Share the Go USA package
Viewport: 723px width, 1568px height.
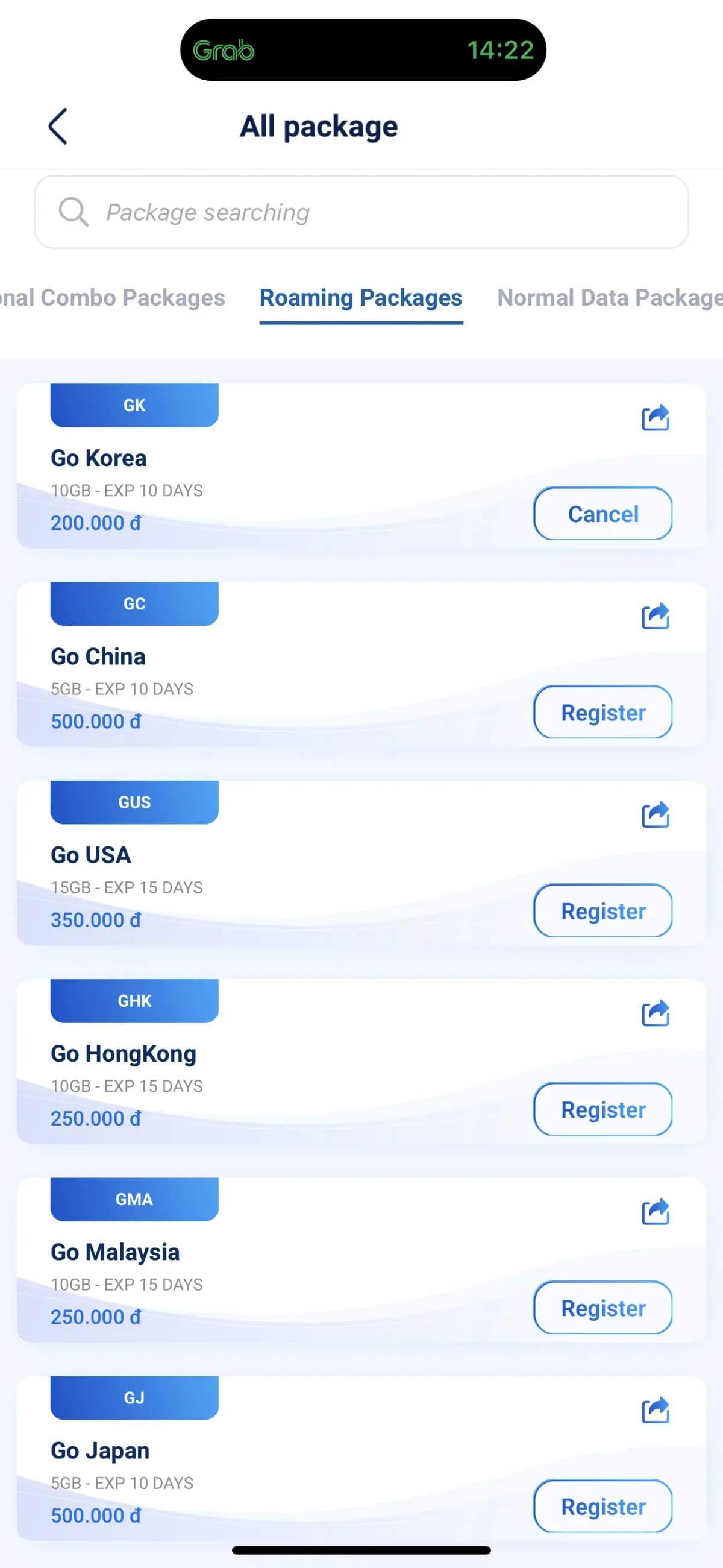pyautogui.click(x=656, y=814)
